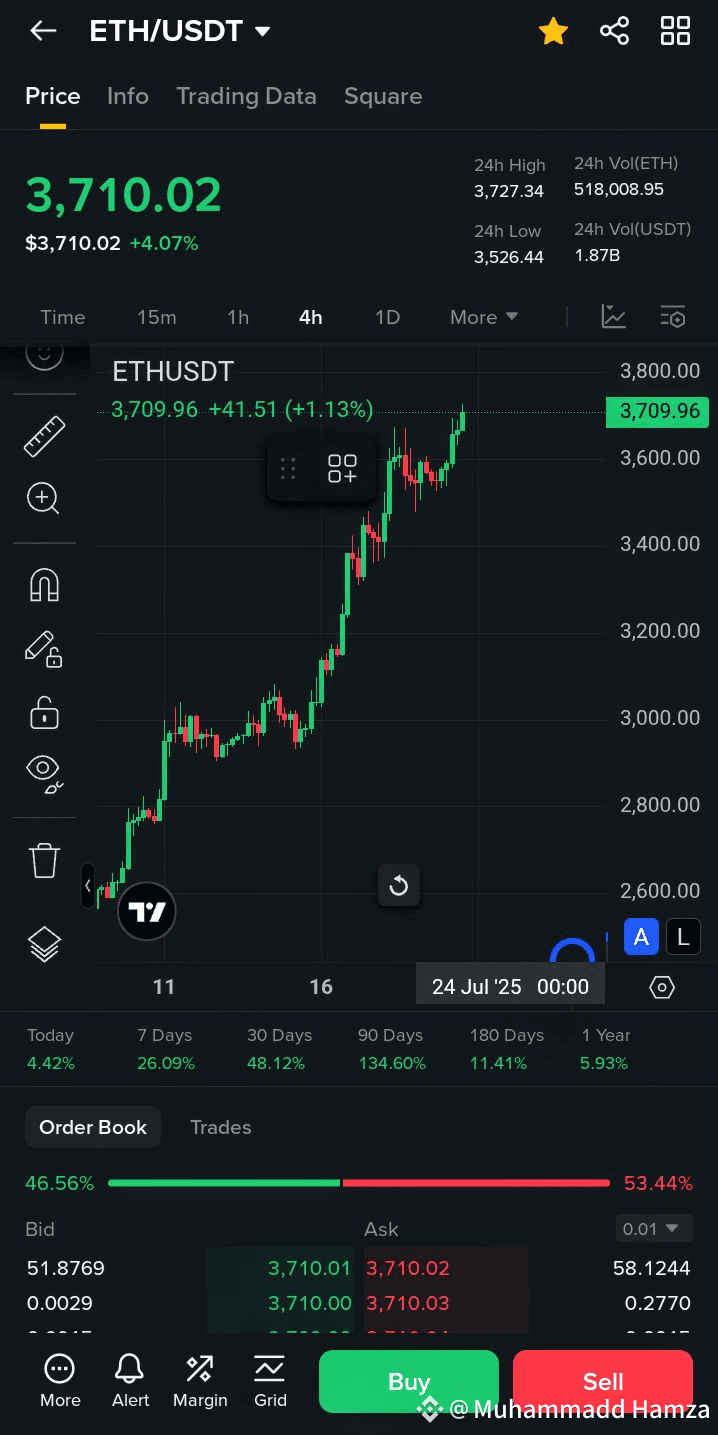Image resolution: width=718 pixels, height=1435 pixels.
Task: Open the ETH/USDT pair dropdown
Action: 263,32
